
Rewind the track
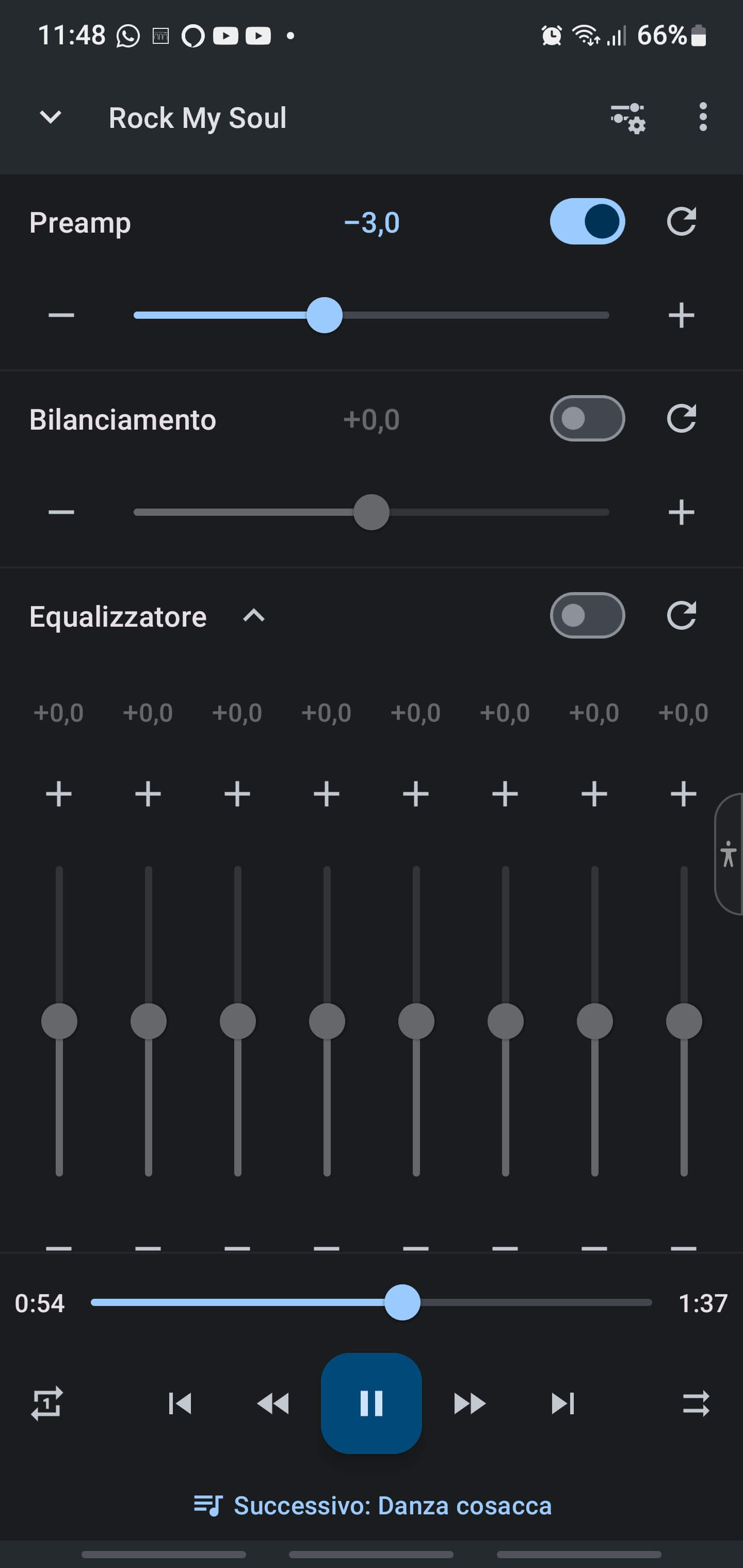pyautogui.click(x=273, y=1403)
